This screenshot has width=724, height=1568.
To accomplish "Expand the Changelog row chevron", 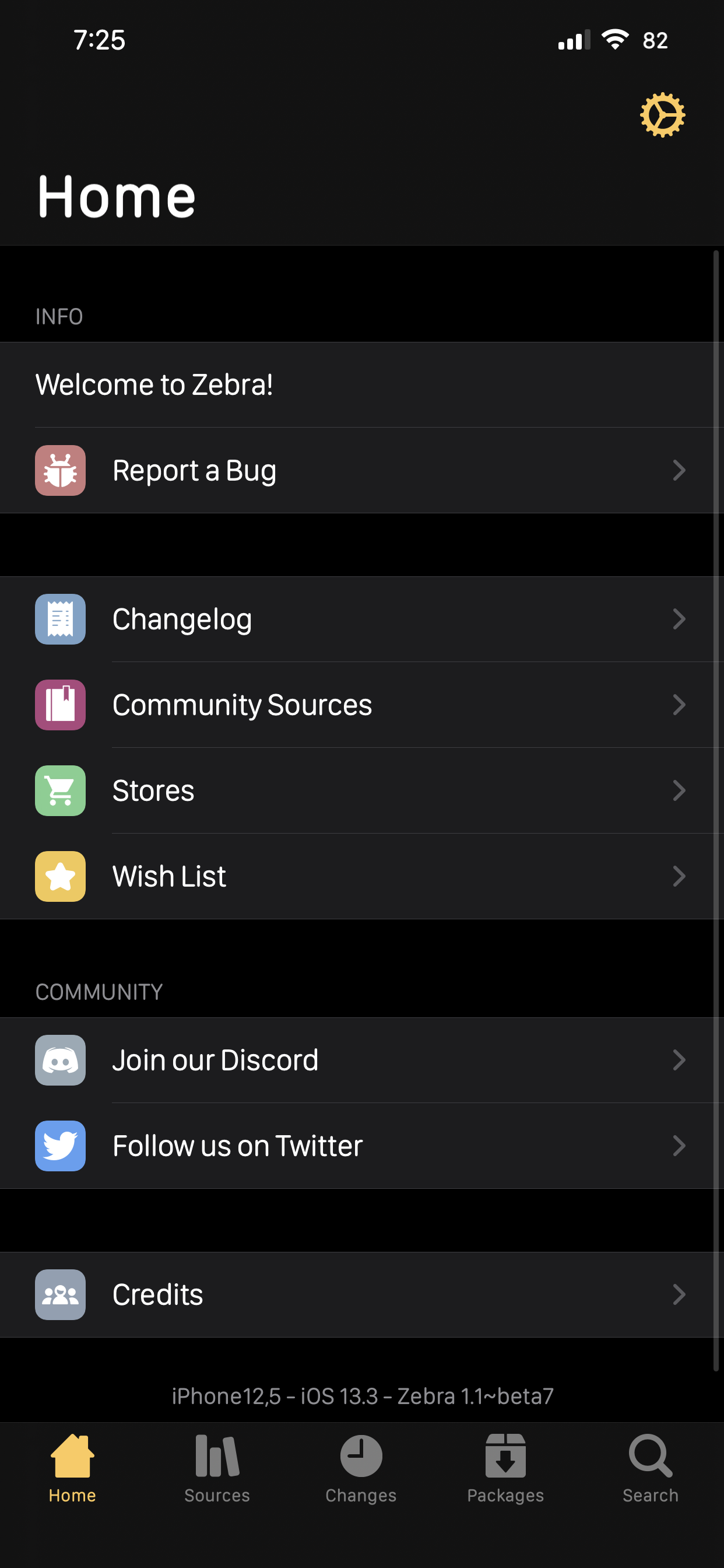I will (x=680, y=618).
